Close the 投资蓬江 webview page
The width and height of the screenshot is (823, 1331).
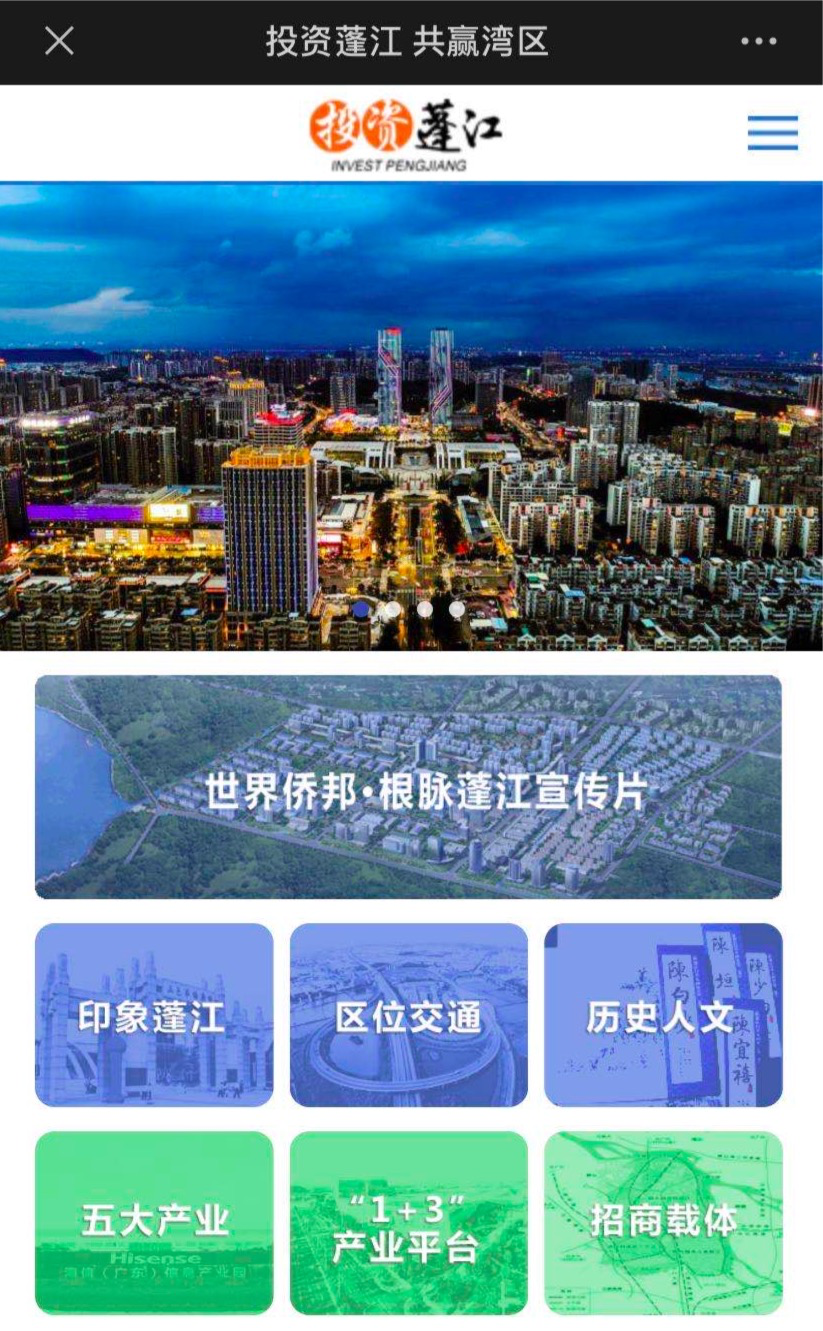click(59, 41)
